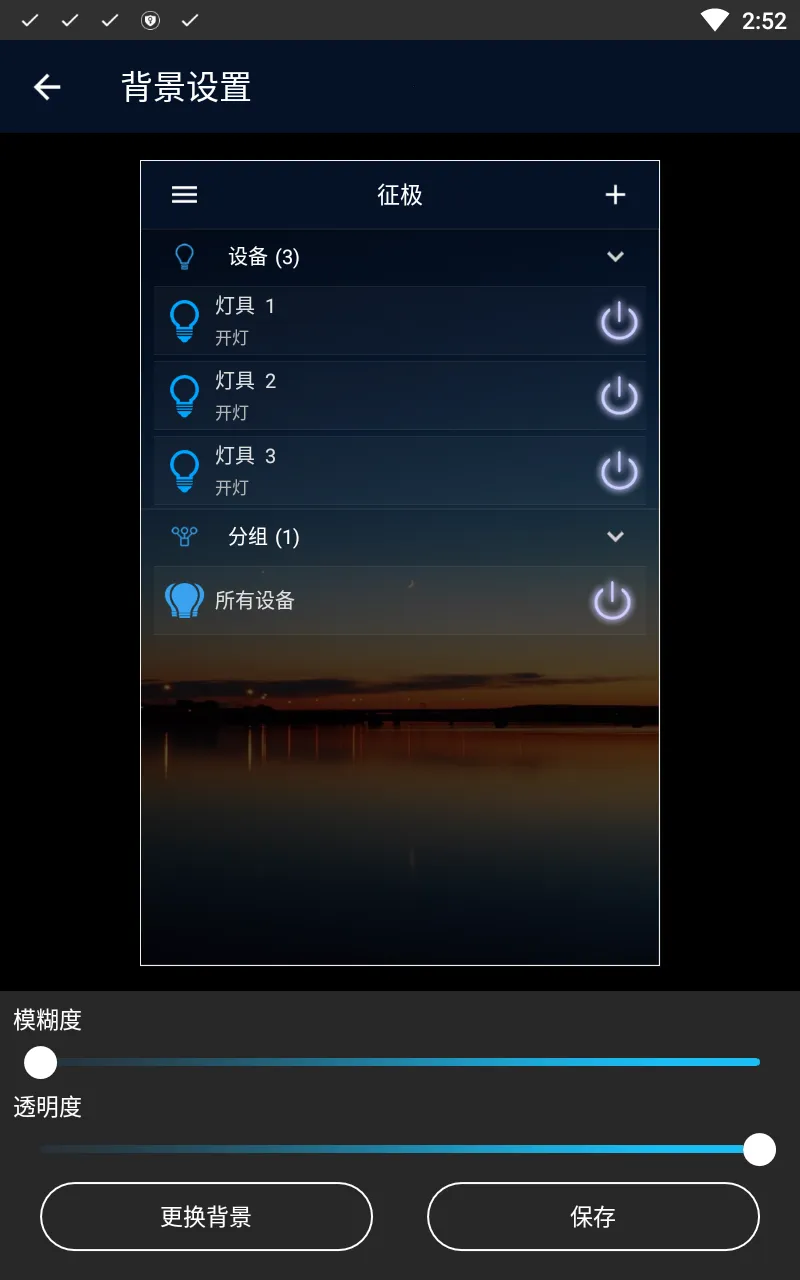
Task: Tap the bulb icon for 灯具 3
Action: 184,470
